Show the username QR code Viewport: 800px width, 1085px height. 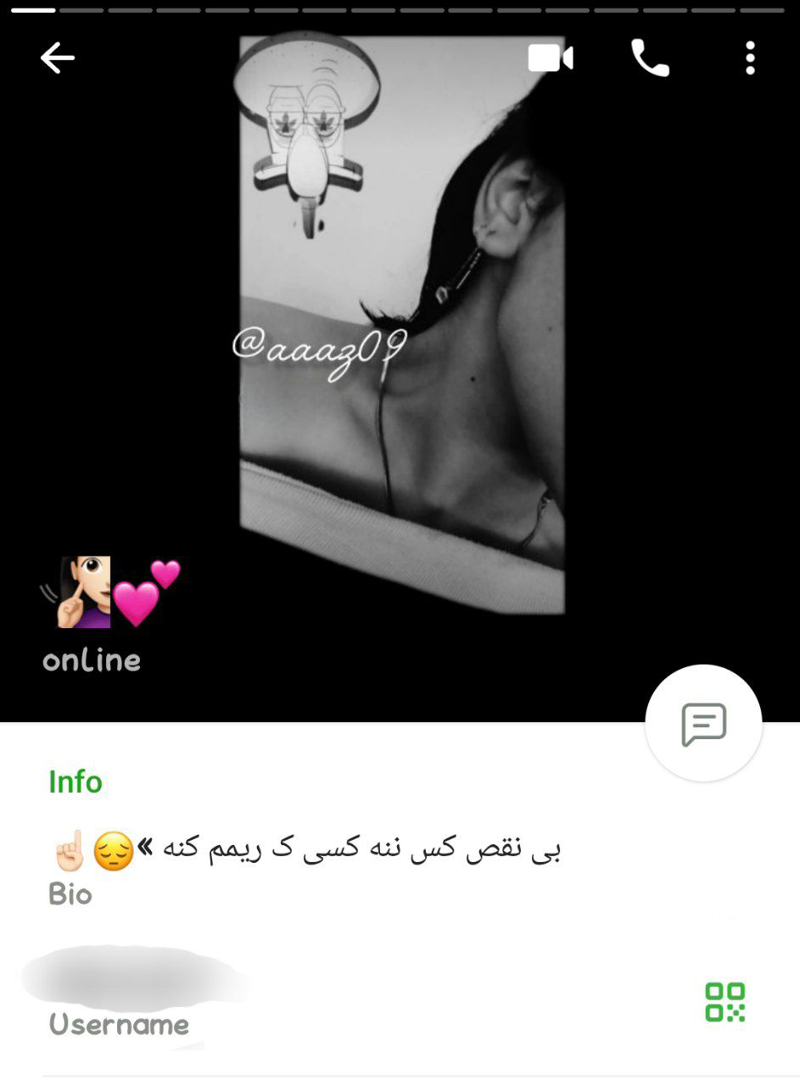[725, 1001]
